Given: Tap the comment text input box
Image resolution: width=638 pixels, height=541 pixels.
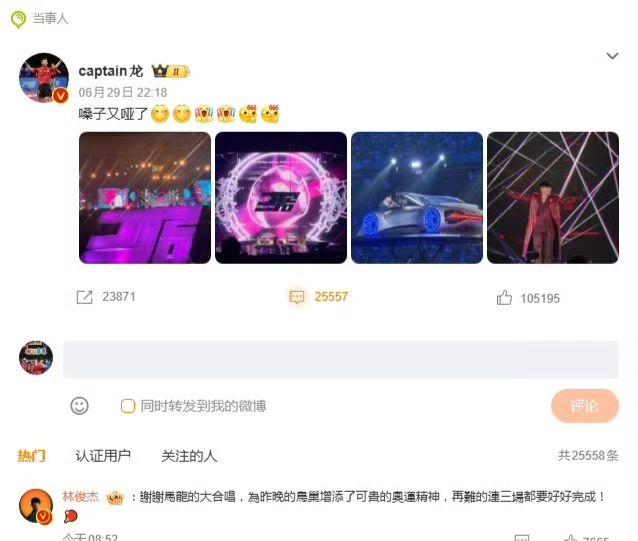Looking at the screenshot, I should 340,359.
